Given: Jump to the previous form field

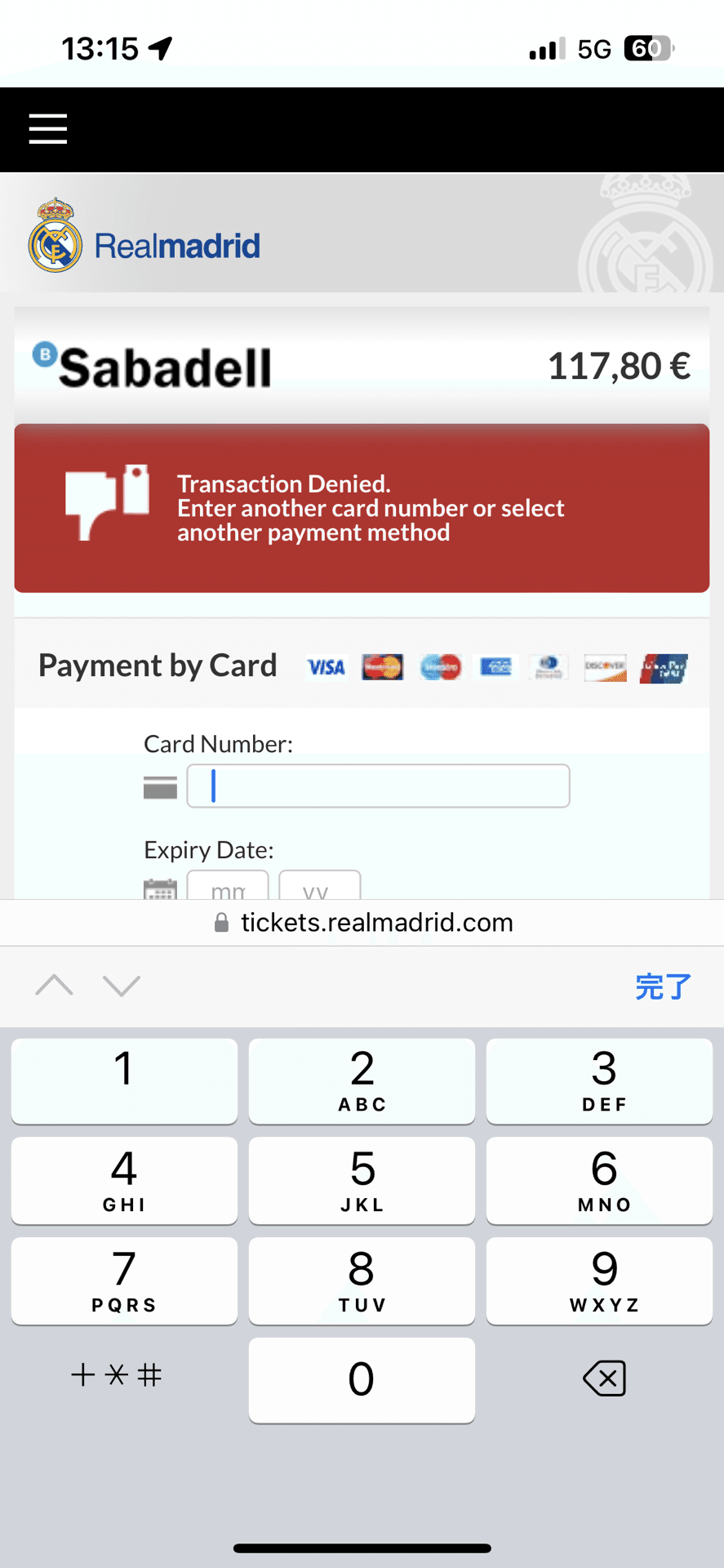Looking at the screenshot, I should (55, 985).
